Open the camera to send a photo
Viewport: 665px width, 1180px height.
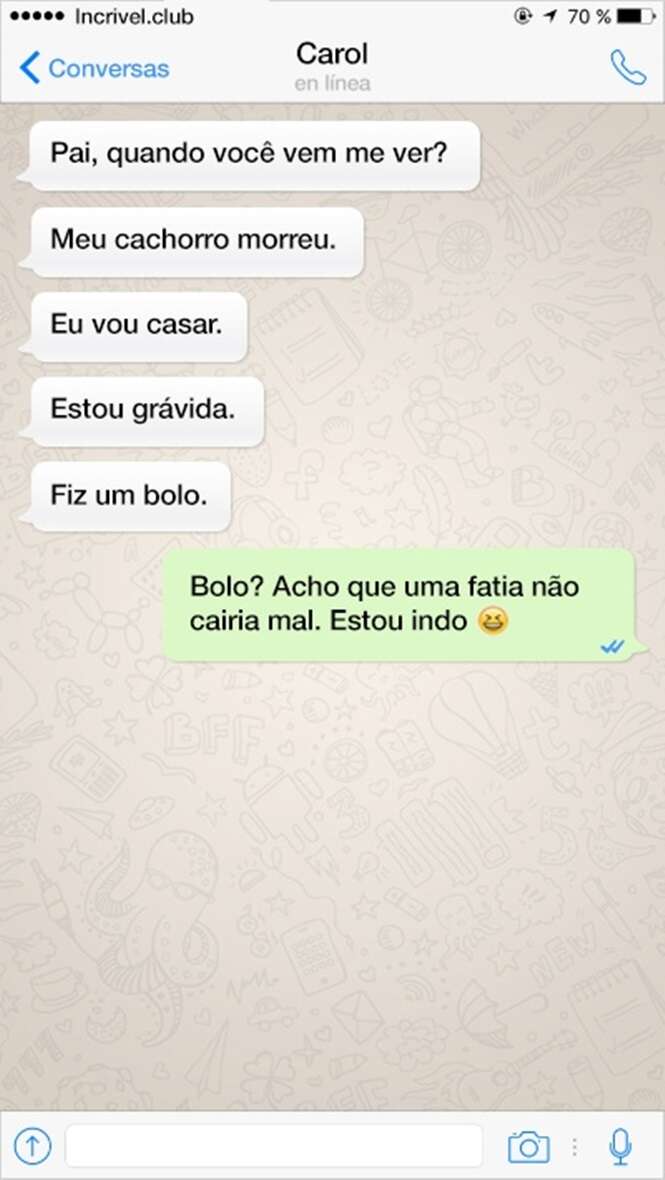coord(528,1146)
